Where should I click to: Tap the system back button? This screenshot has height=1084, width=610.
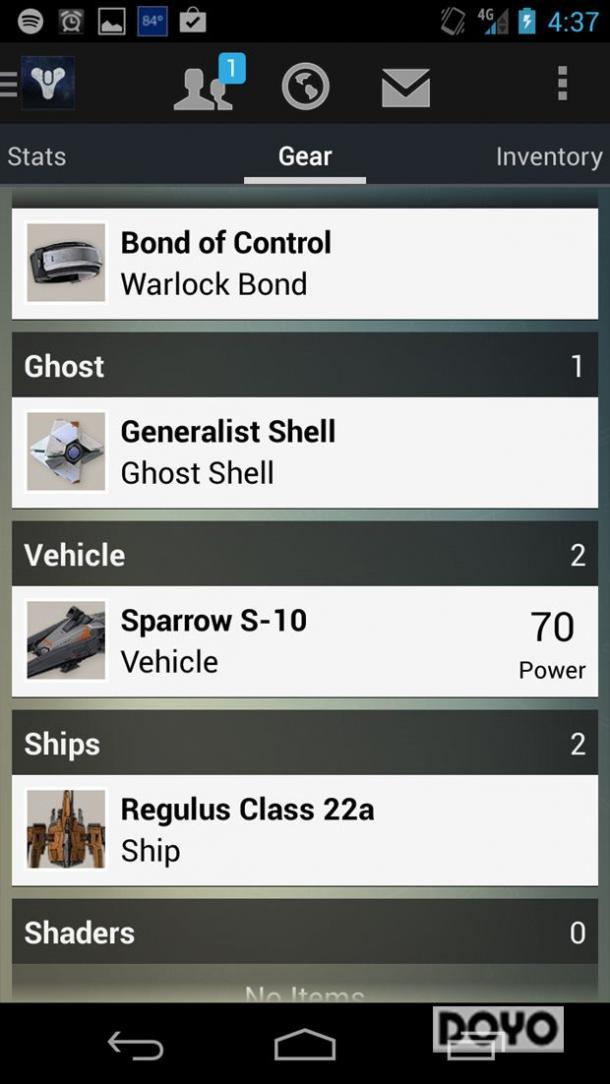pos(135,1046)
